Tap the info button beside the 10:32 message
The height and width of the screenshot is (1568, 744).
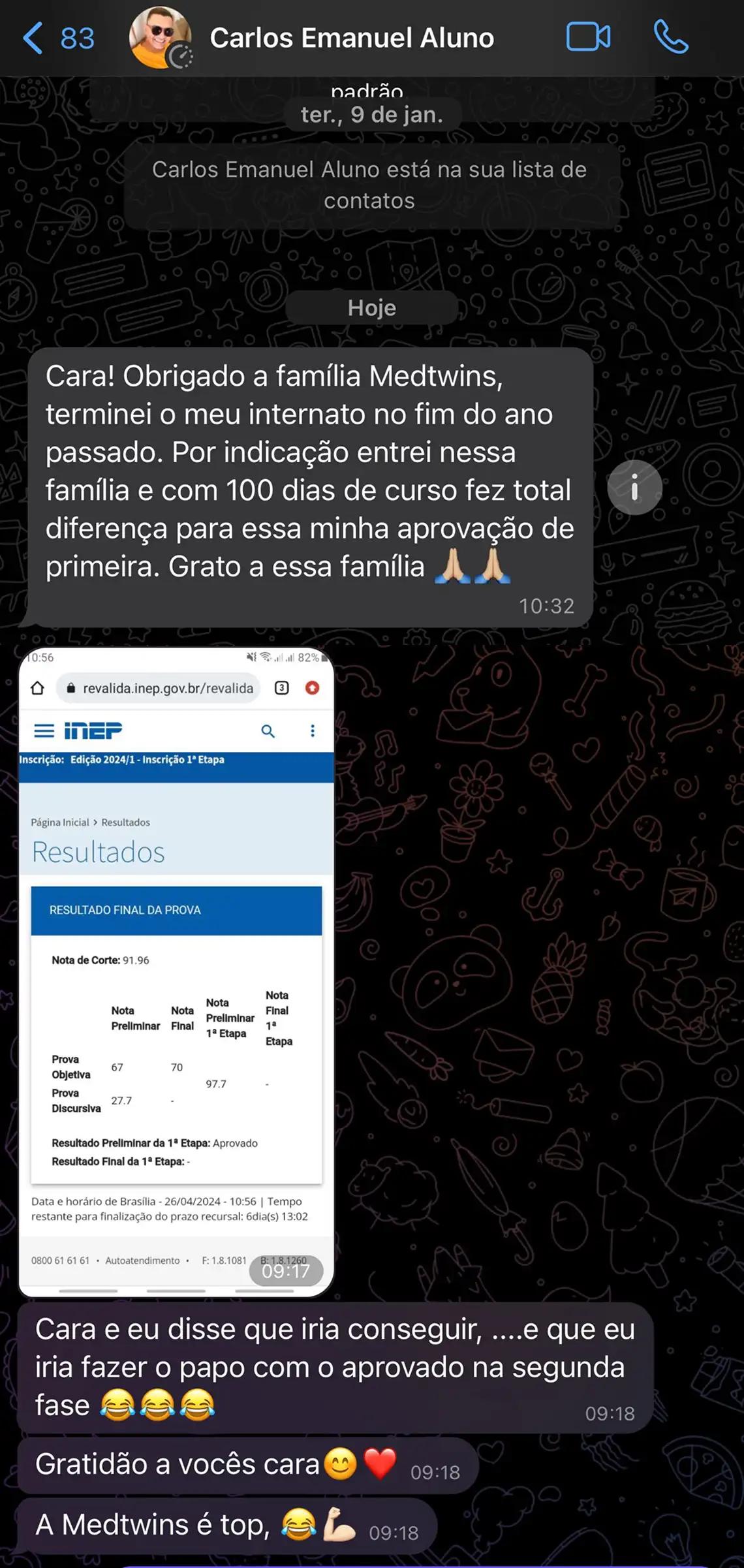click(634, 488)
